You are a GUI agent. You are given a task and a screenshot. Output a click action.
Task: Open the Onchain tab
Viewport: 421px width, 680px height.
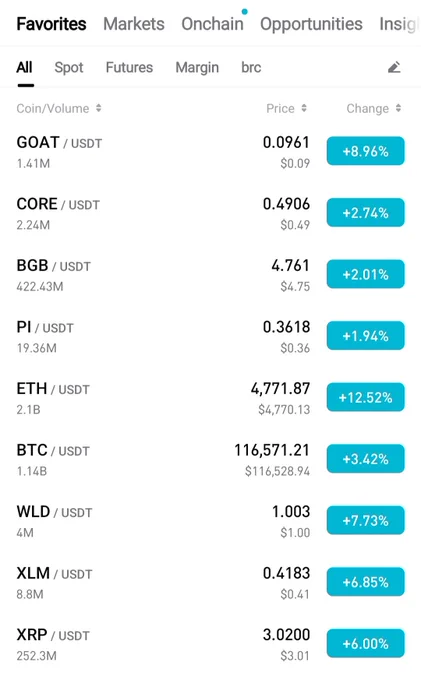212,24
